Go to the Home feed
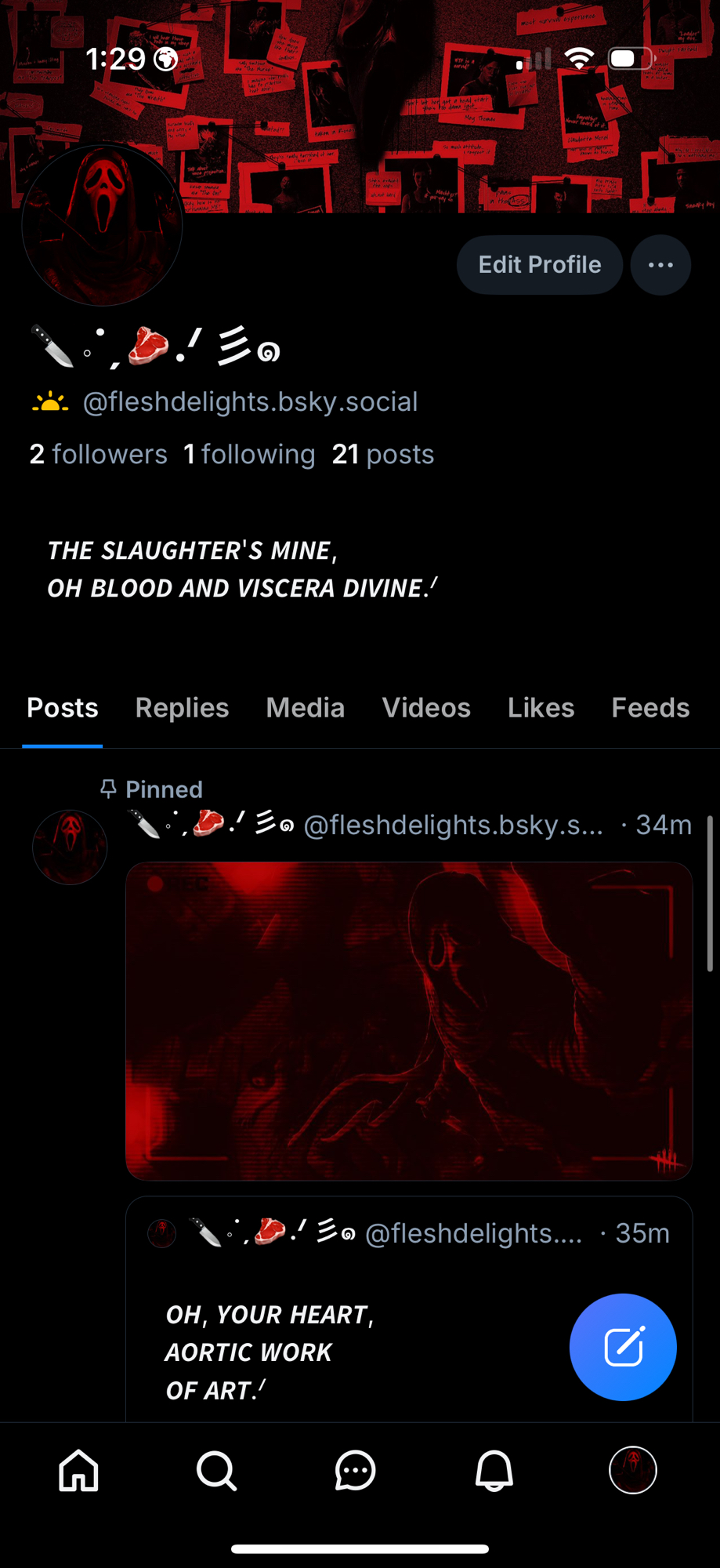The height and width of the screenshot is (1568, 720). coord(79,1470)
